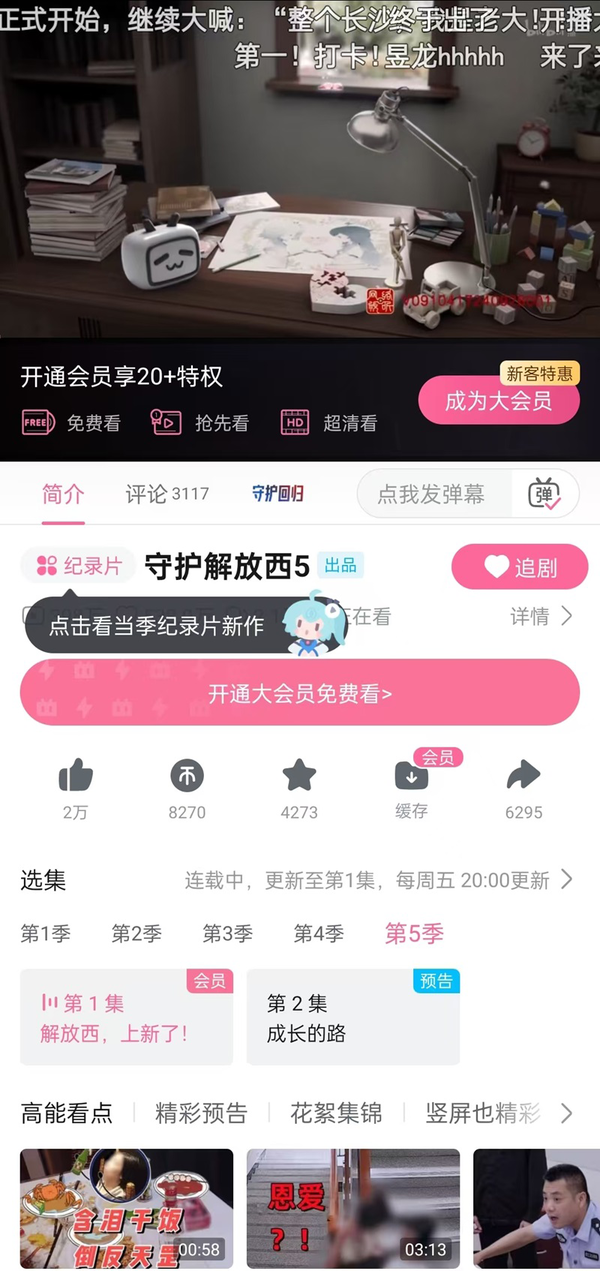Switch to 第4季 season tab
This screenshot has width=600, height=1271.
click(x=318, y=934)
